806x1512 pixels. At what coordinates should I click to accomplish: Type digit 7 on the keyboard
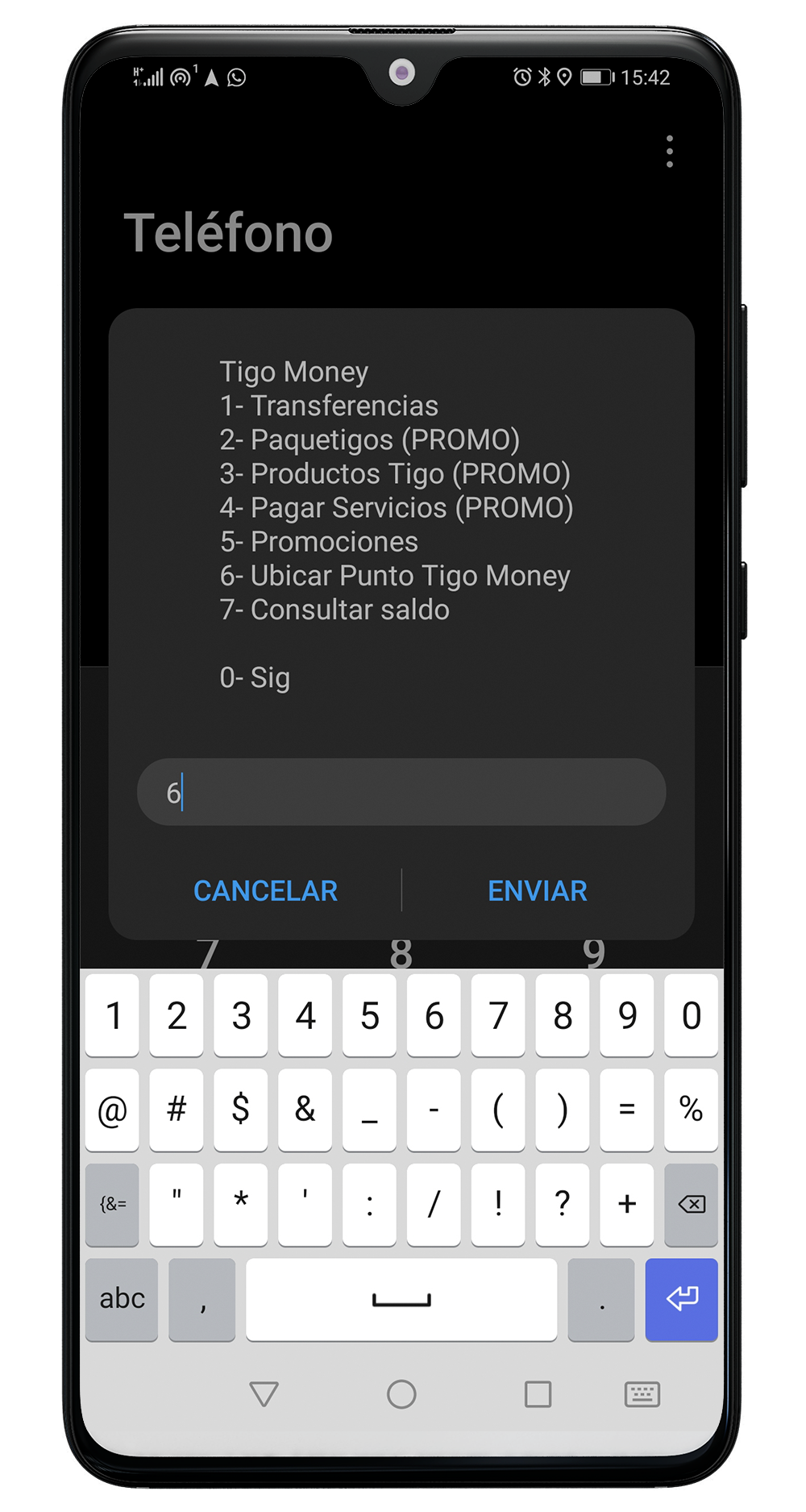click(498, 1015)
